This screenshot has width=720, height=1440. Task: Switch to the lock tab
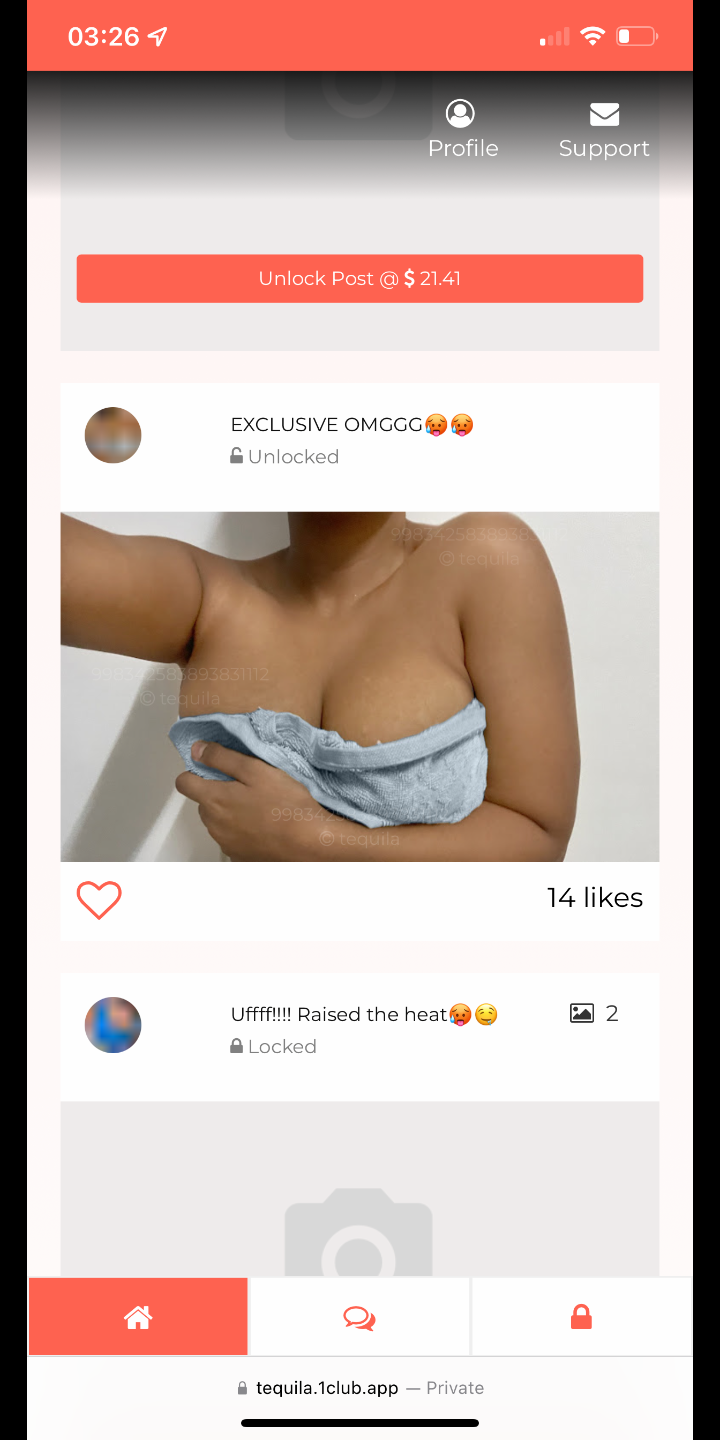coord(581,1317)
